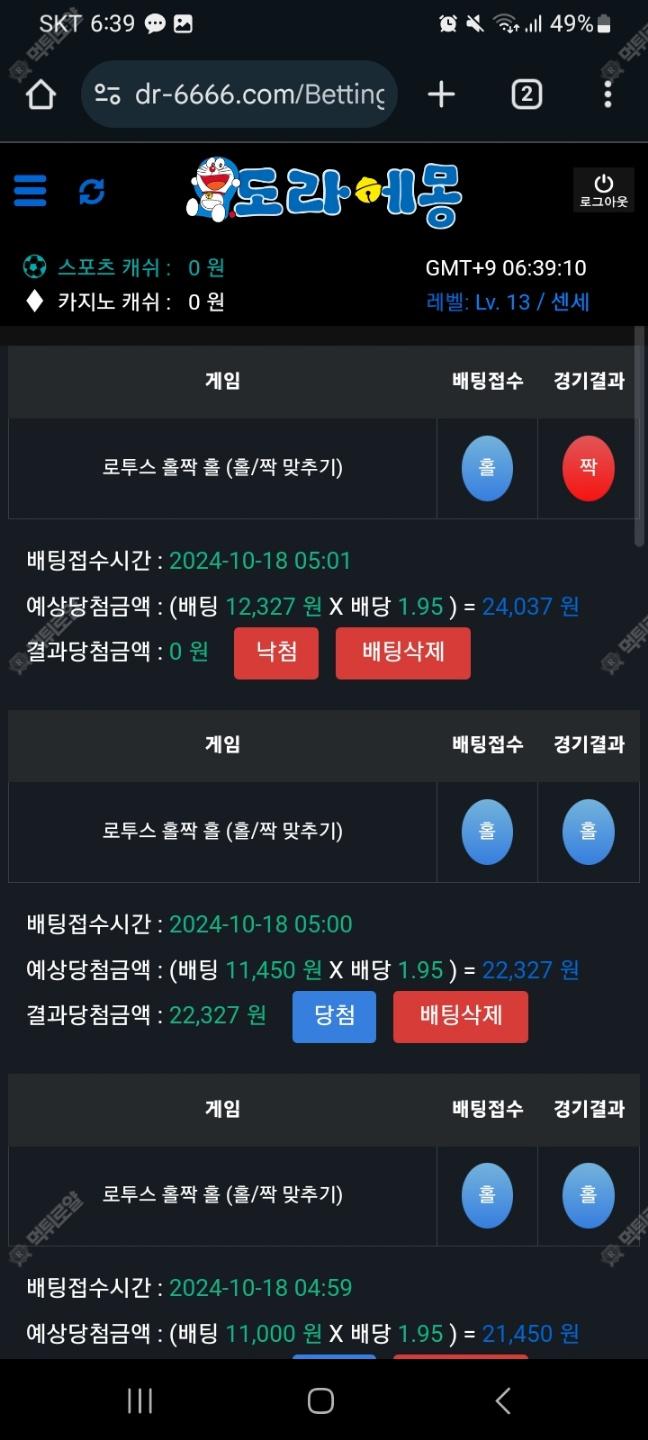This screenshot has width=648, height=1440.
Task: Open a new browser tab
Action: 441,94
